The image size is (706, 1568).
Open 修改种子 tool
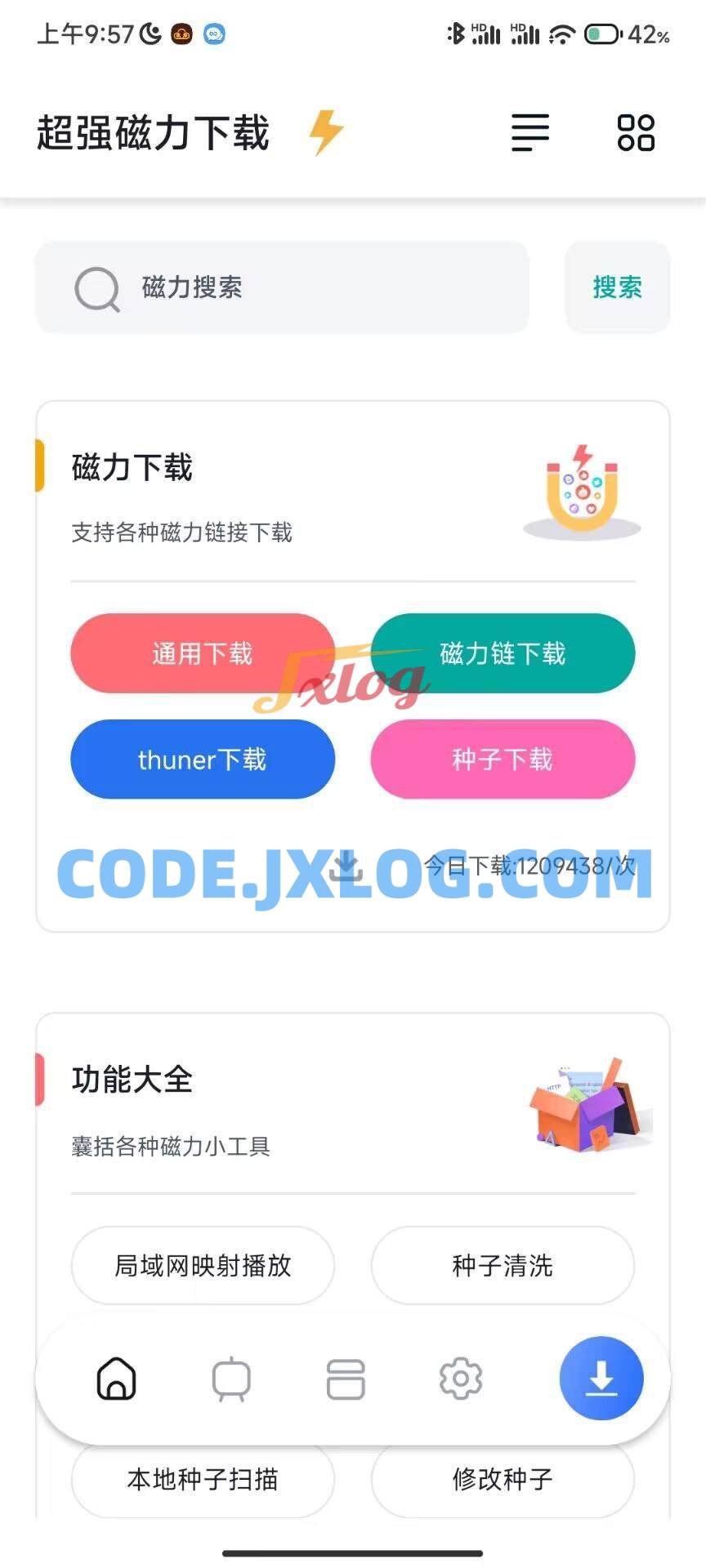503,1480
